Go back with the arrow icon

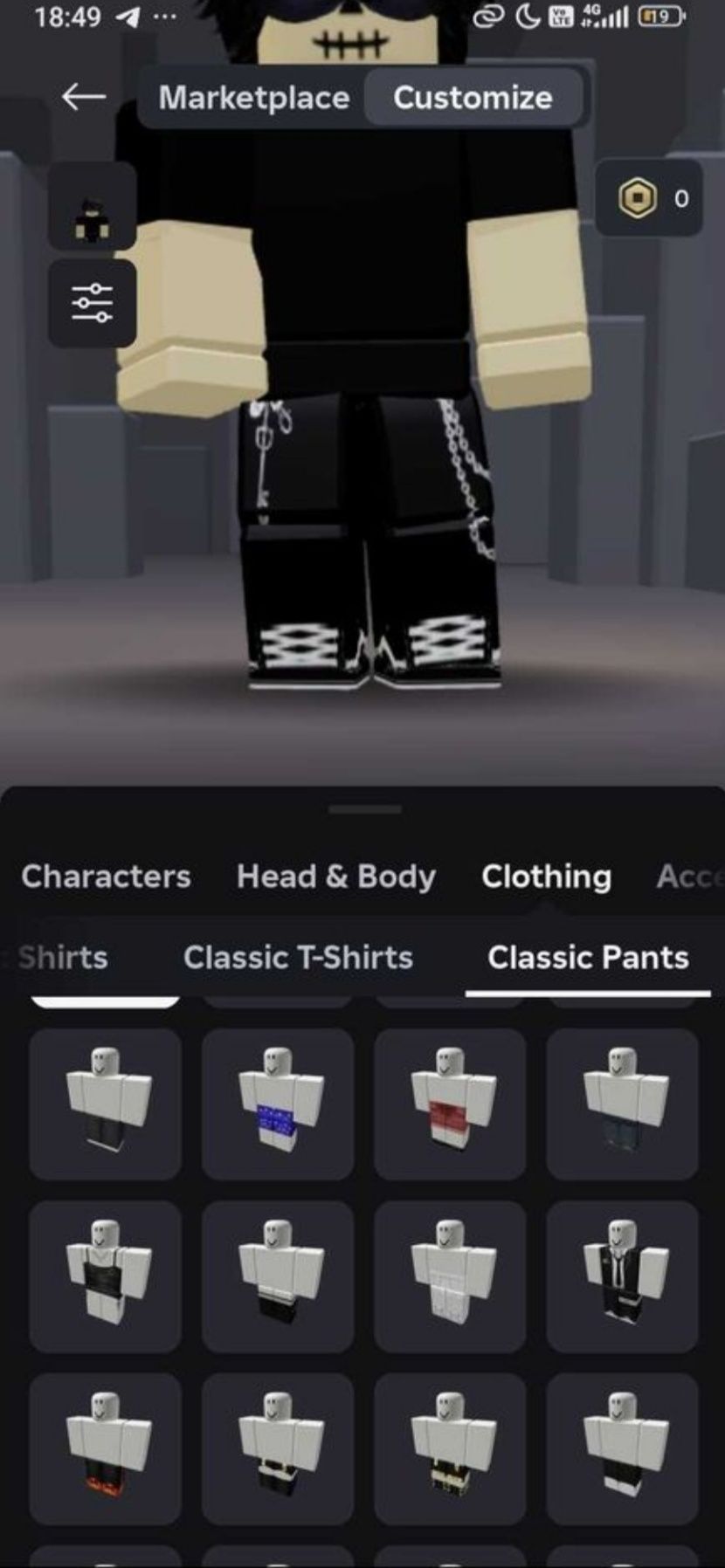click(84, 97)
